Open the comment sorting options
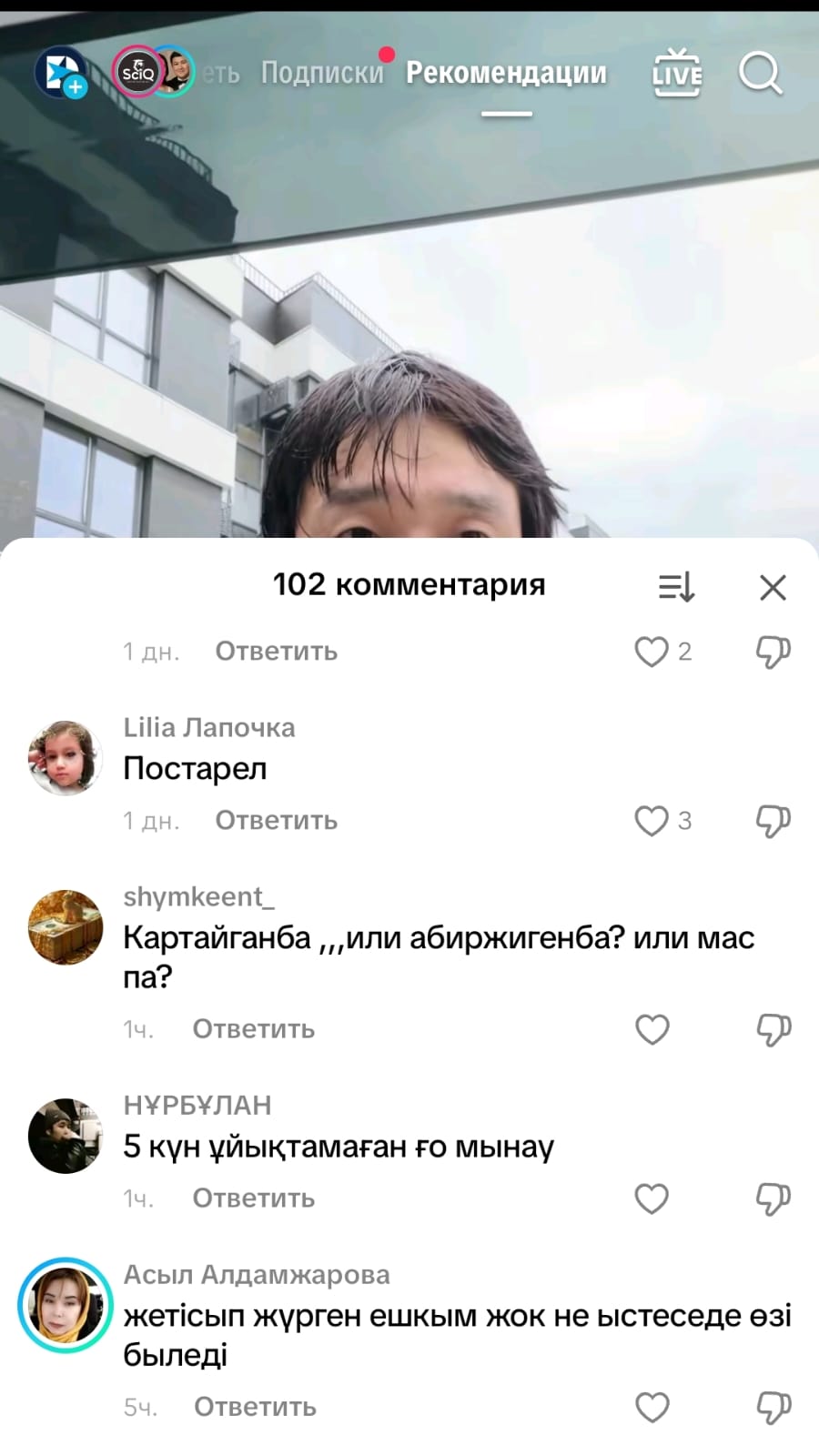The width and height of the screenshot is (819, 1456). coord(676,587)
